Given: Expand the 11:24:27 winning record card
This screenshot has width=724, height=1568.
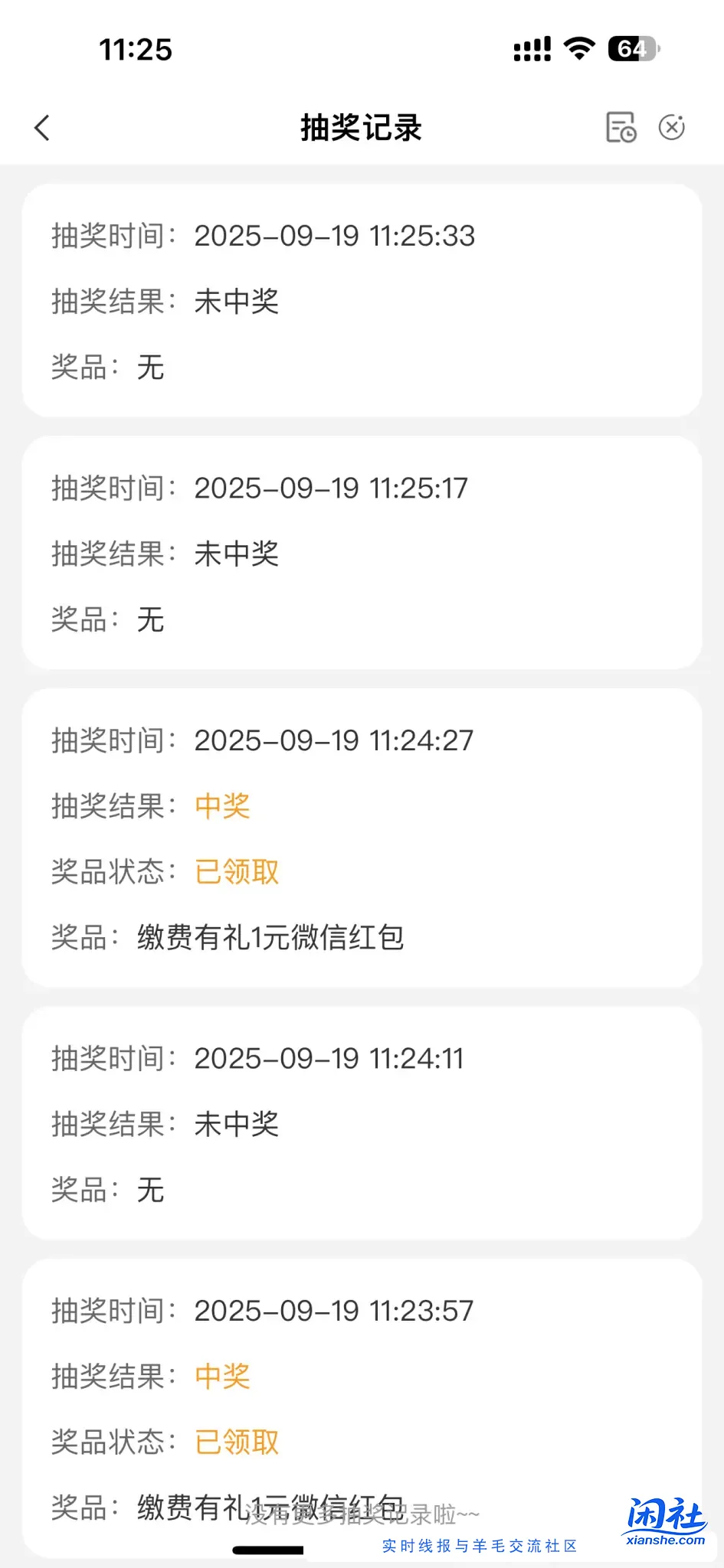Looking at the screenshot, I should [362, 838].
